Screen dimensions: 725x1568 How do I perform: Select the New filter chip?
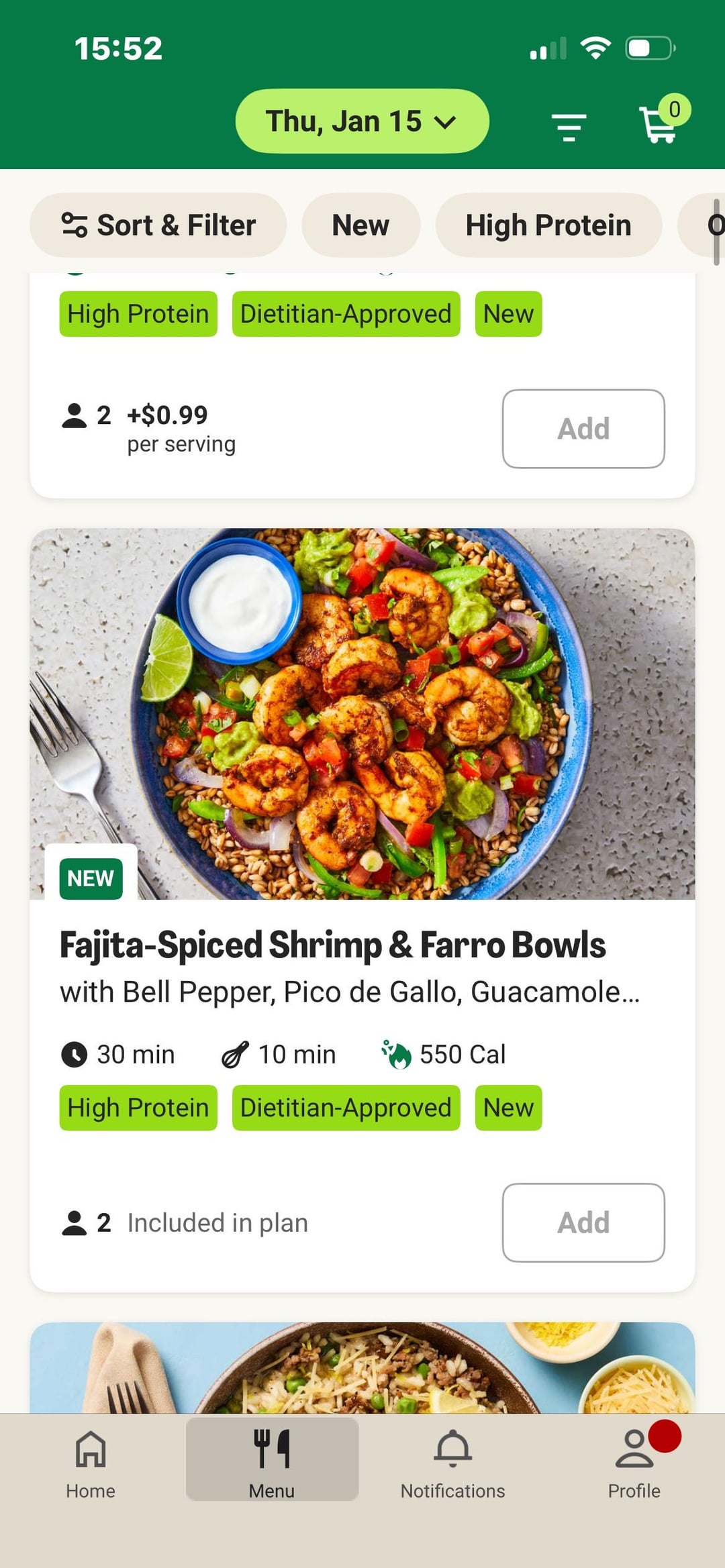(360, 225)
